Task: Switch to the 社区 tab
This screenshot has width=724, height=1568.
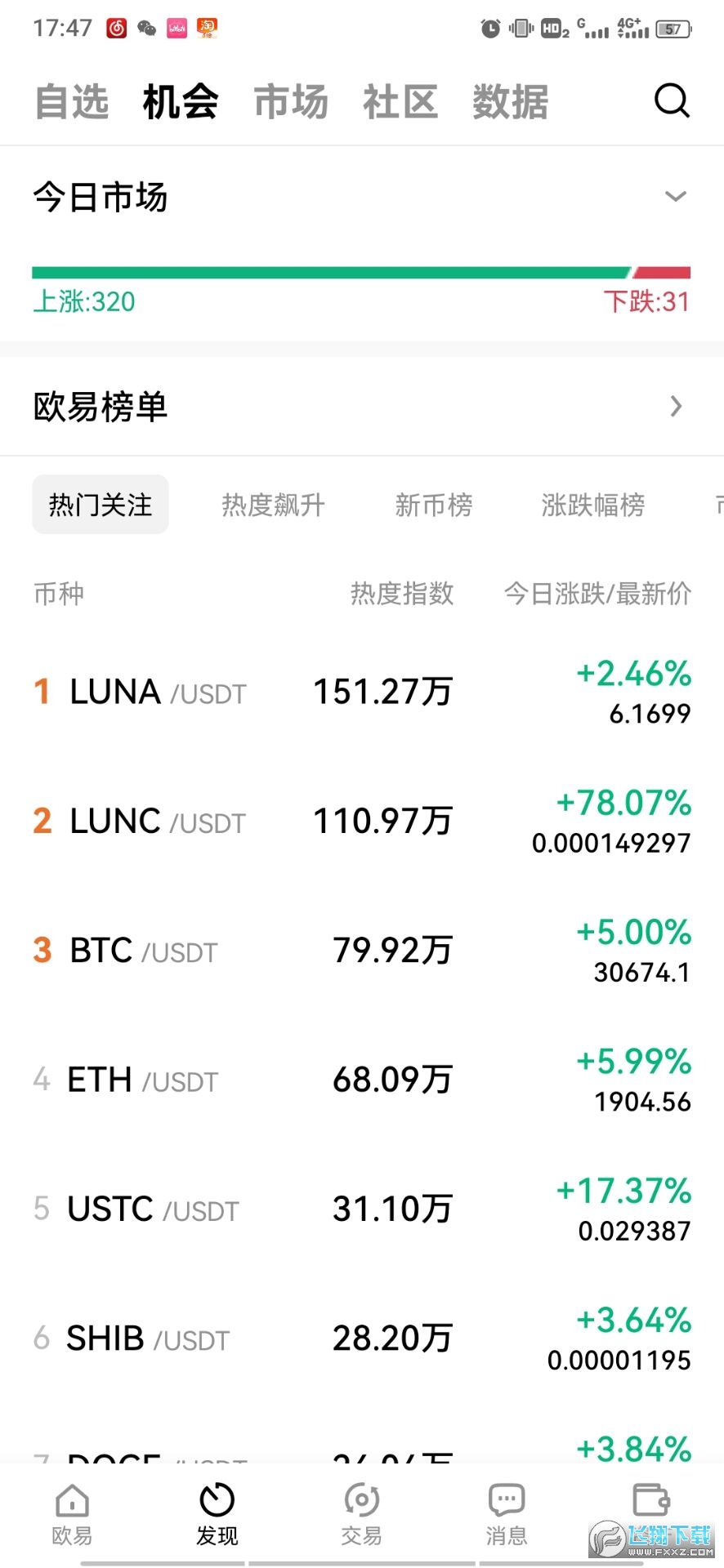Action: coord(400,100)
